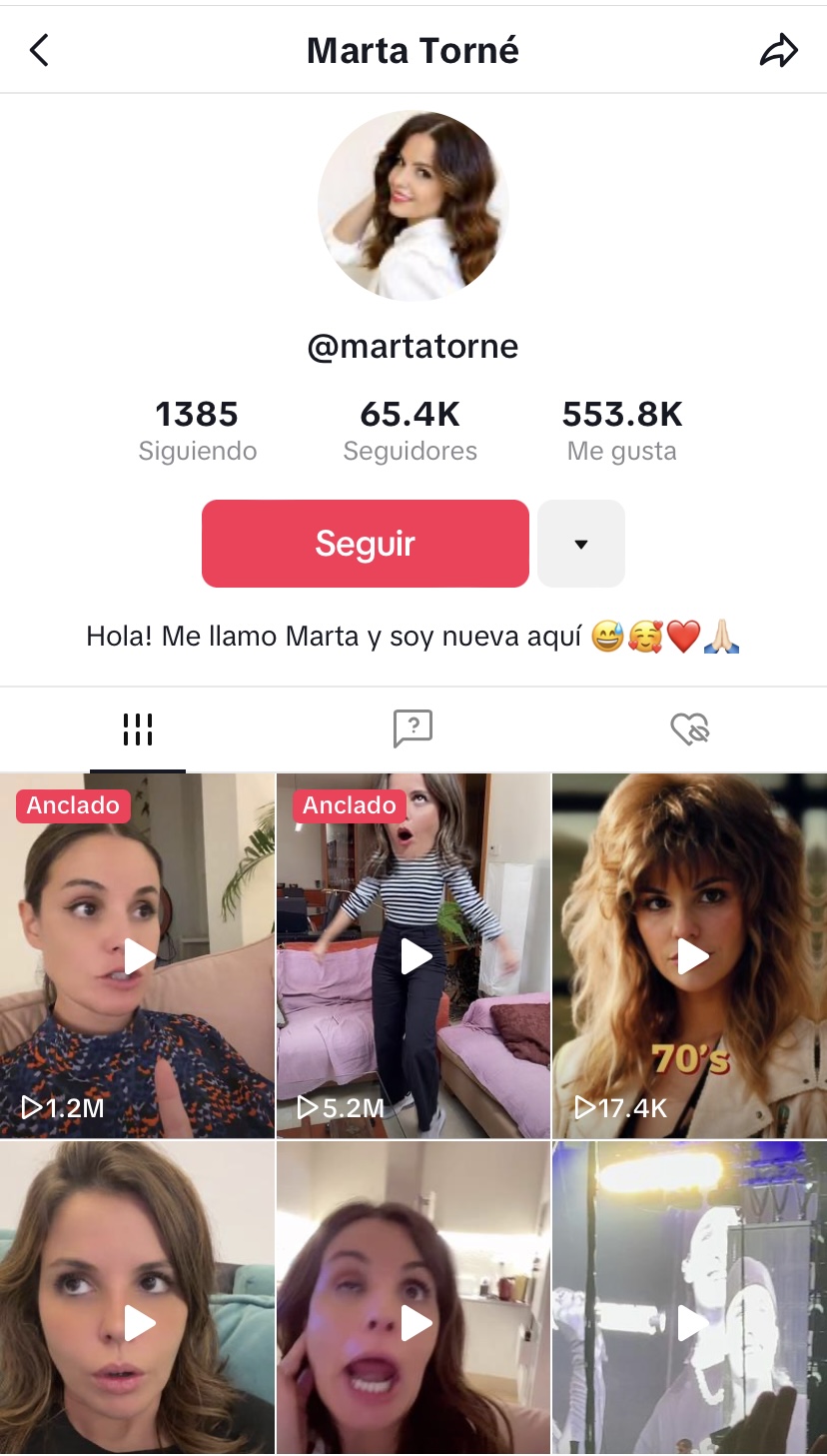View the Seguidores followers list
The image size is (827, 1456).
pos(410,431)
